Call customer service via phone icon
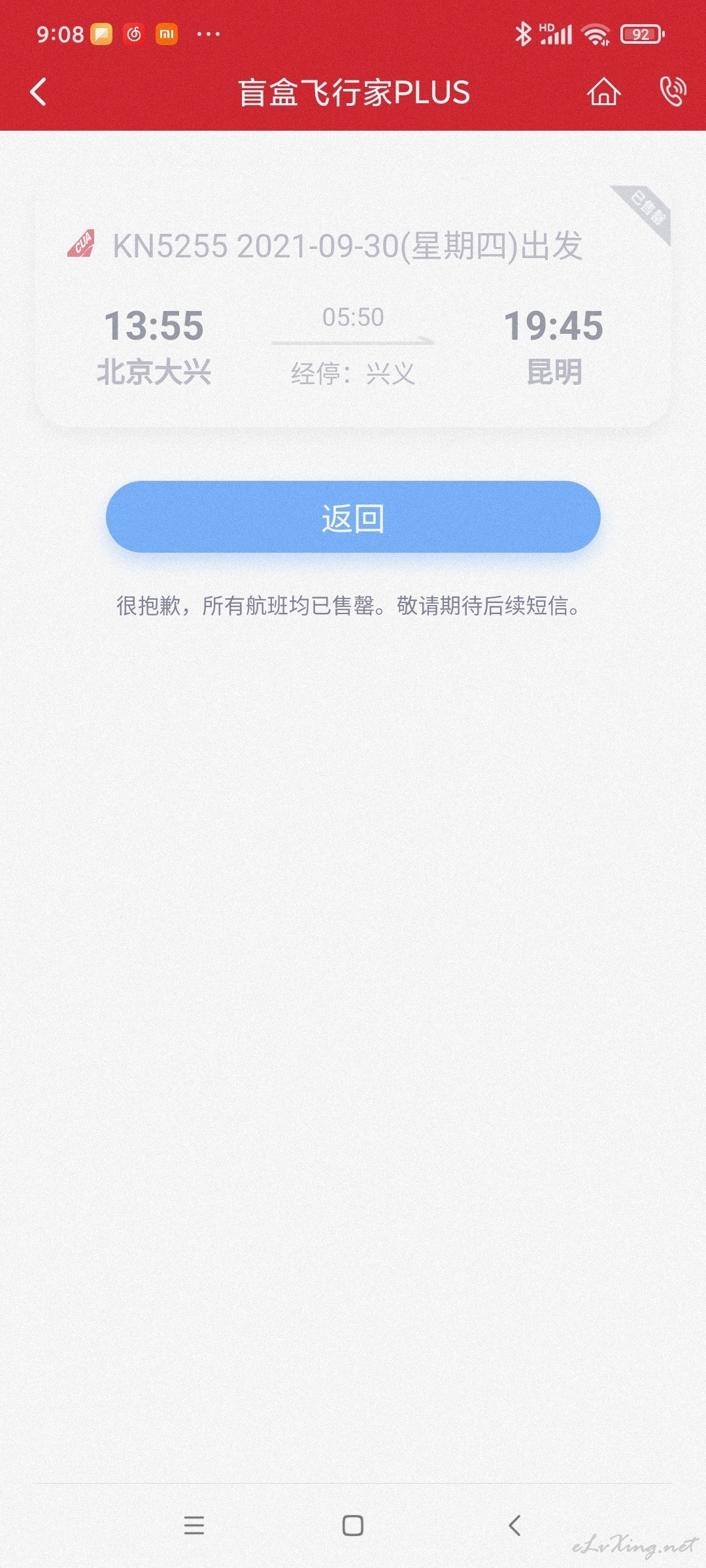 point(673,91)
